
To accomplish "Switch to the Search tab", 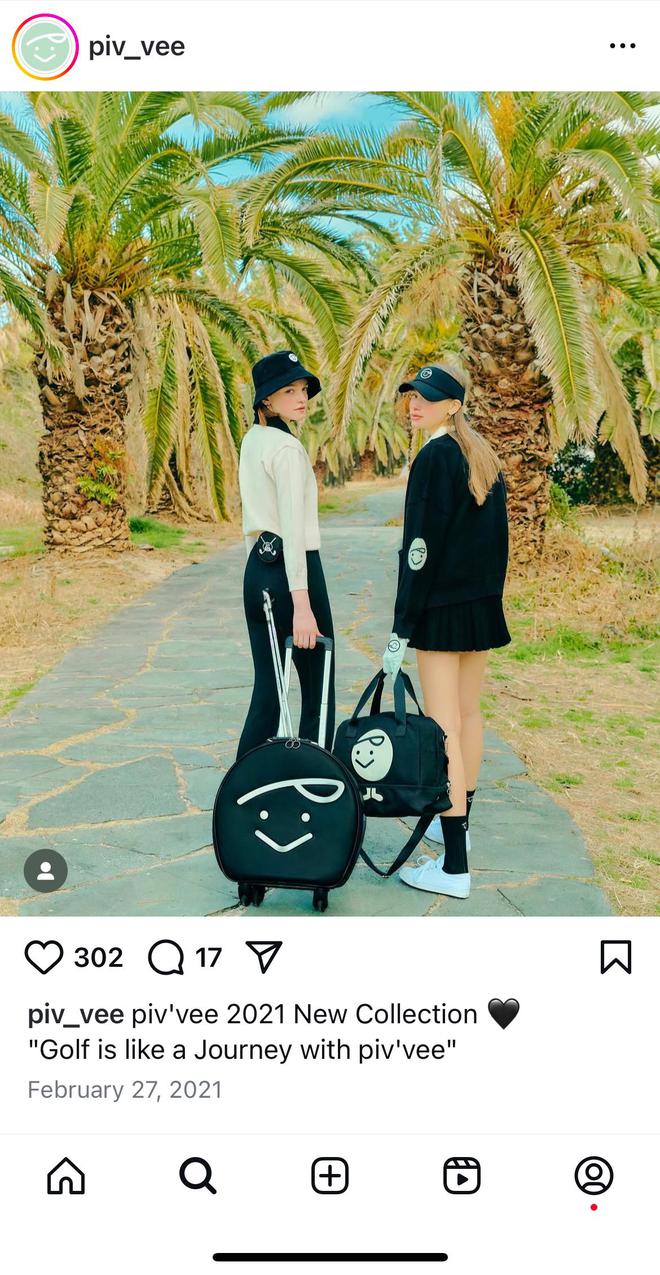I will [x=198, y=1176].
